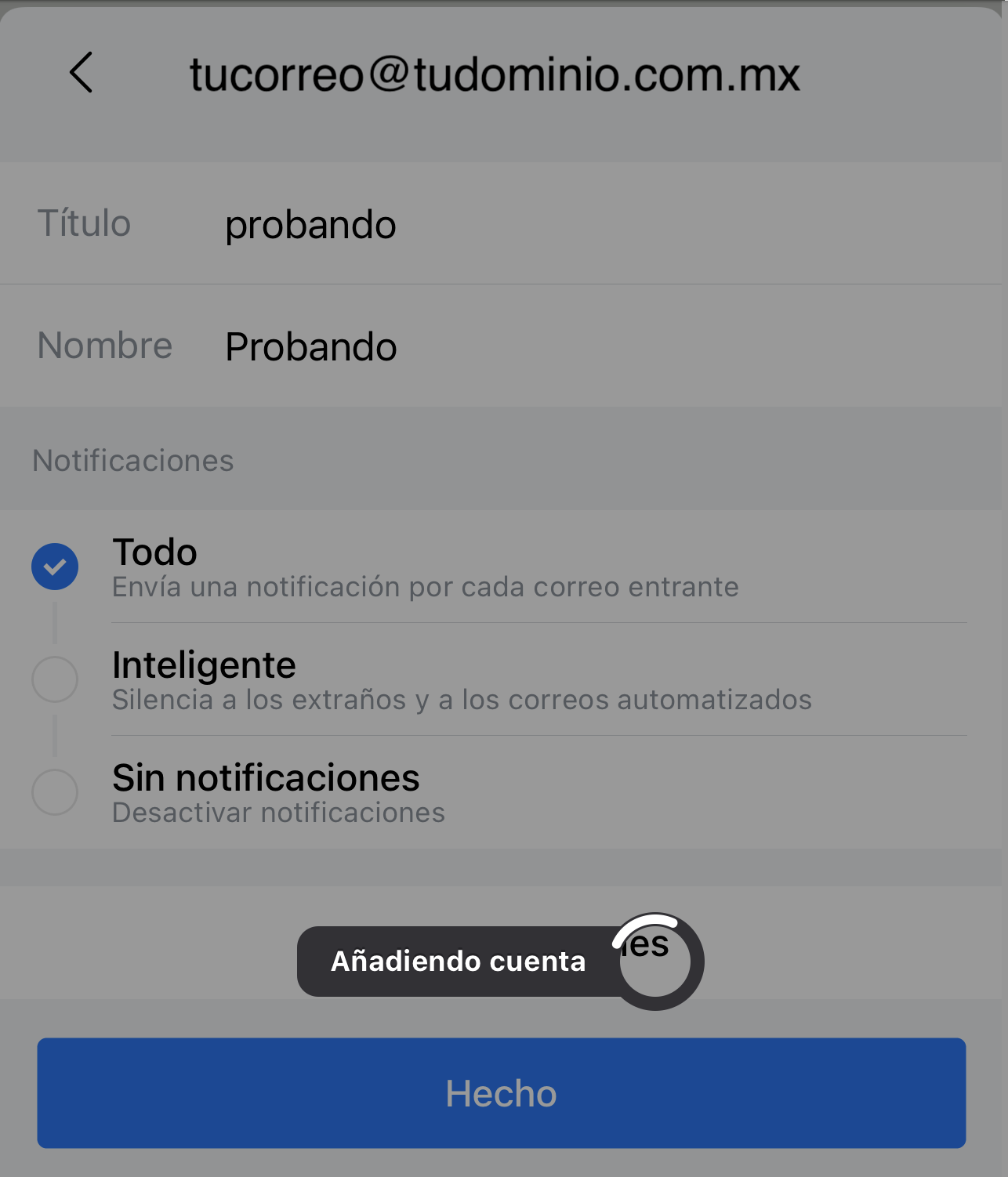Choose Inteligente notifications
This screenshot has width=1008, height=1177.
[x=56, y=679]
